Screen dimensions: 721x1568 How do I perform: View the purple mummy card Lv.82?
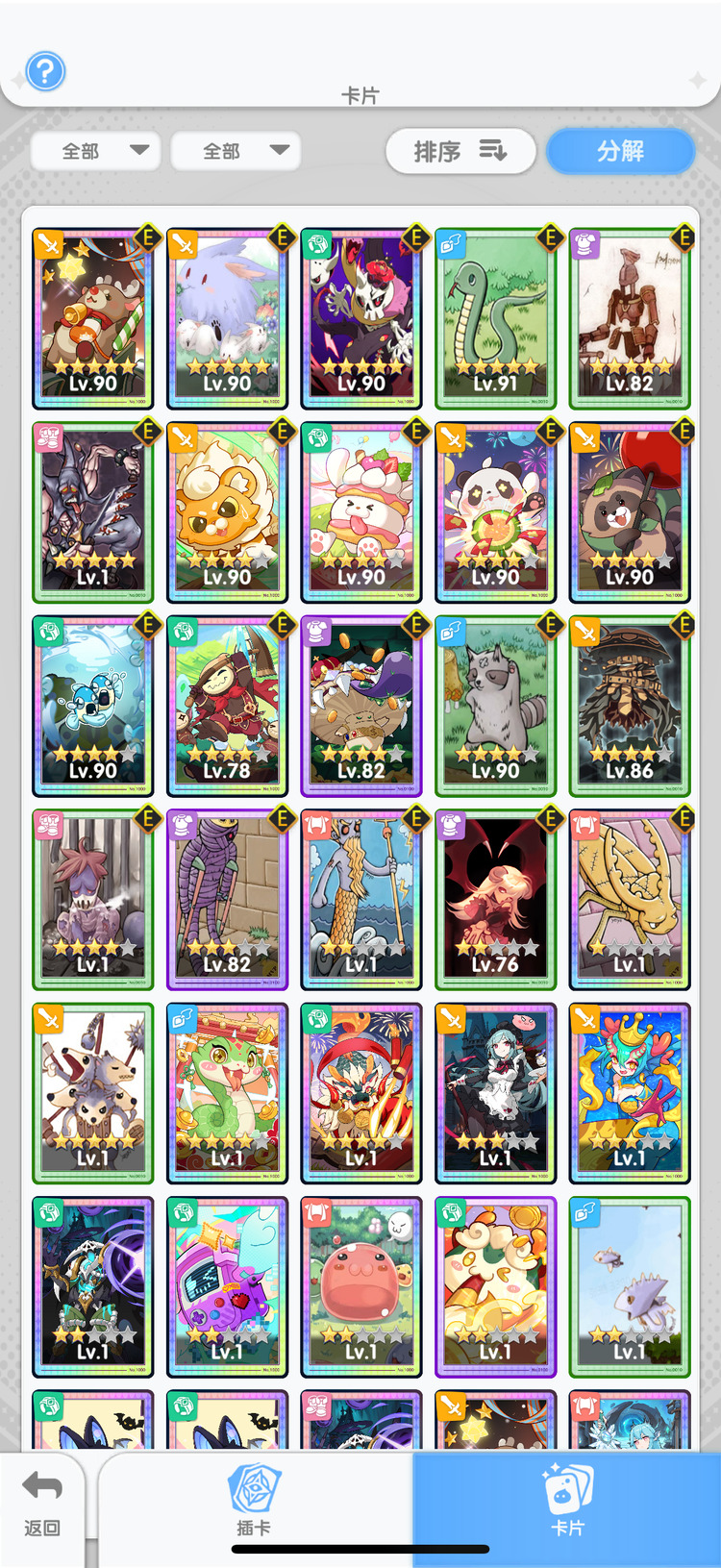(227, 899)
